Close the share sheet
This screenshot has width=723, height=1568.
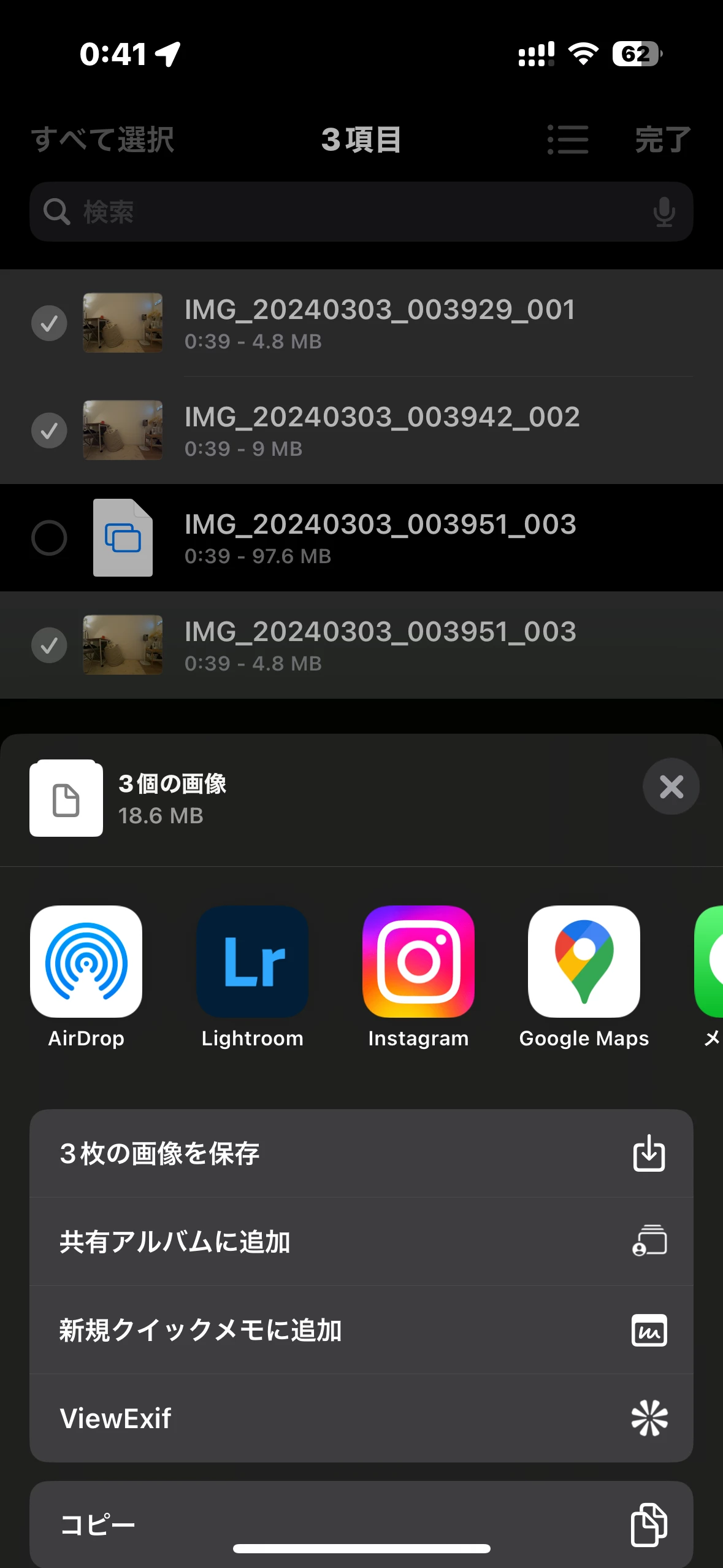(671, 786)
